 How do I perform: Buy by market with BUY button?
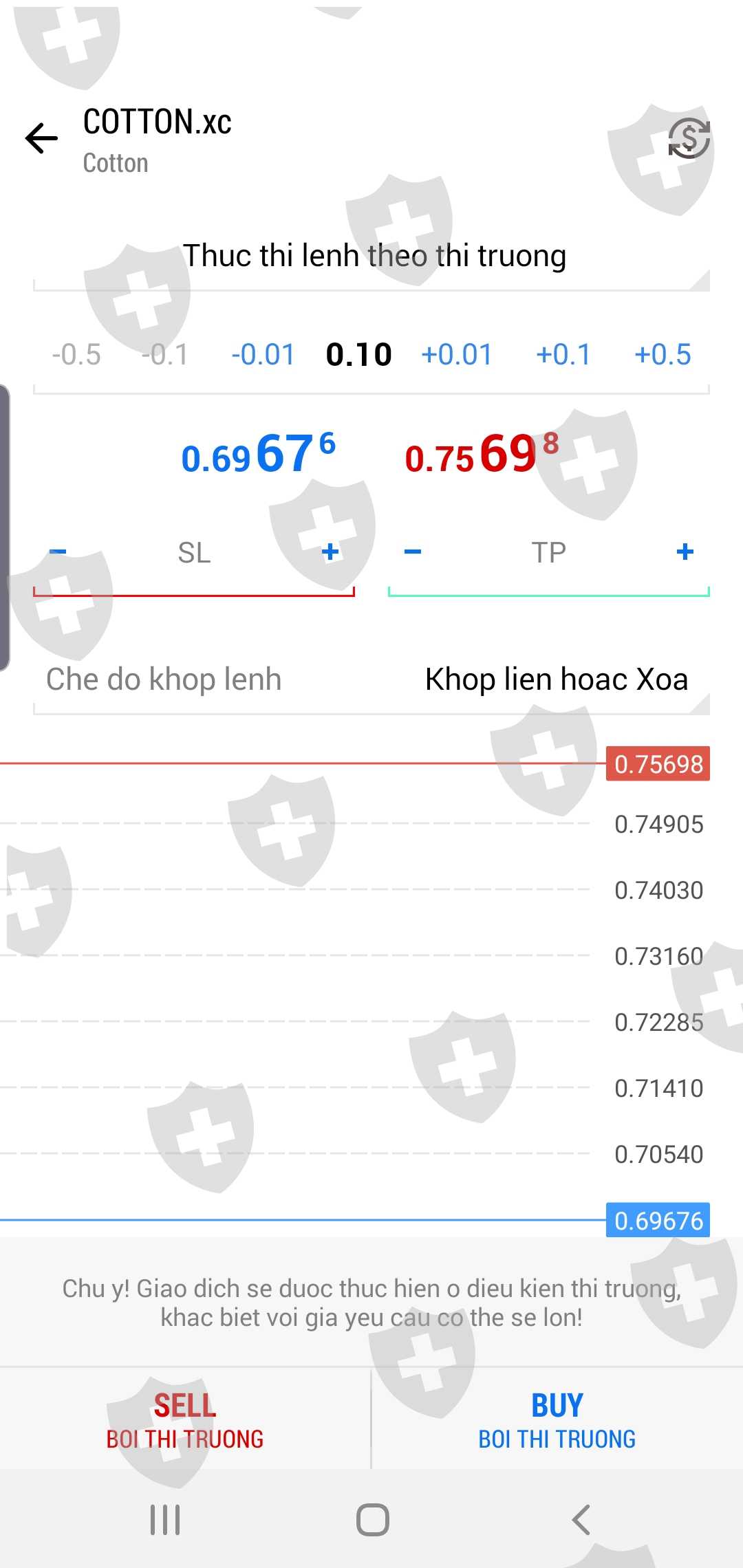tap(557, 1419)
